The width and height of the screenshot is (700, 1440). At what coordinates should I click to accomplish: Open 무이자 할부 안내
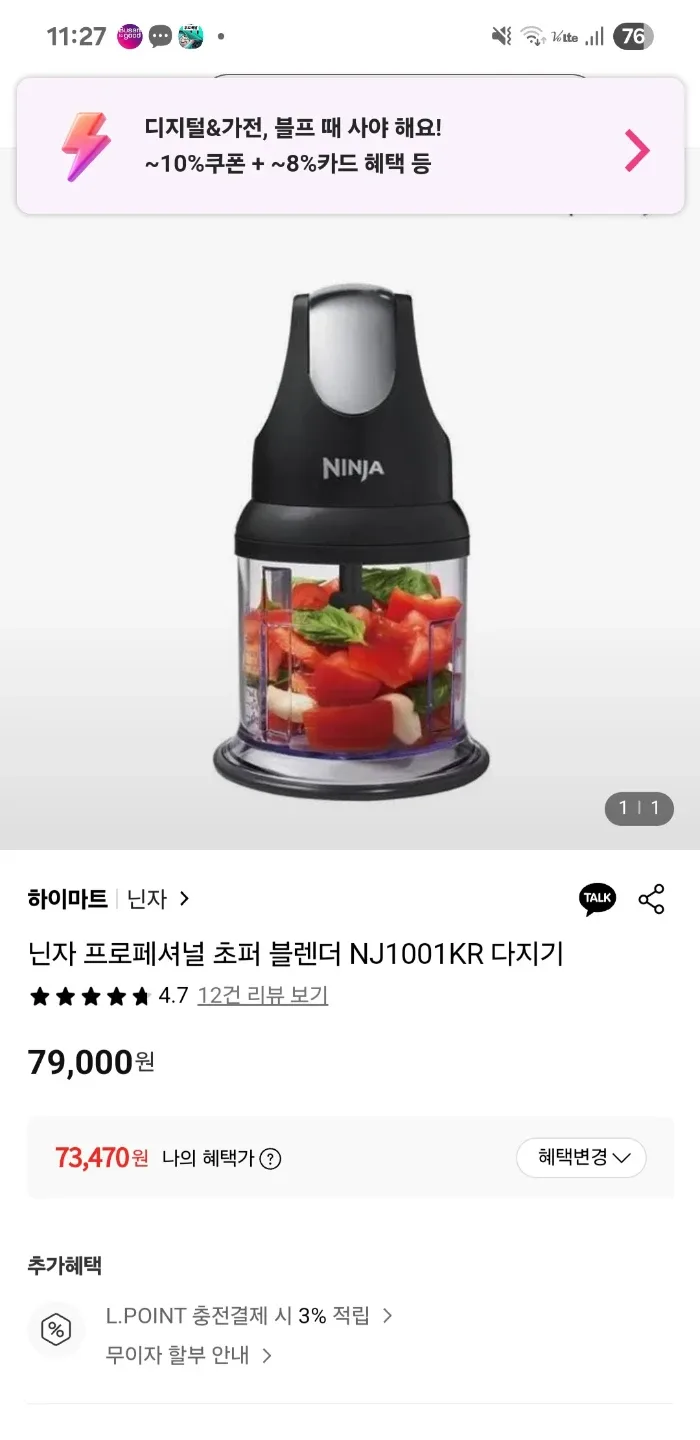coord(189,1356)
